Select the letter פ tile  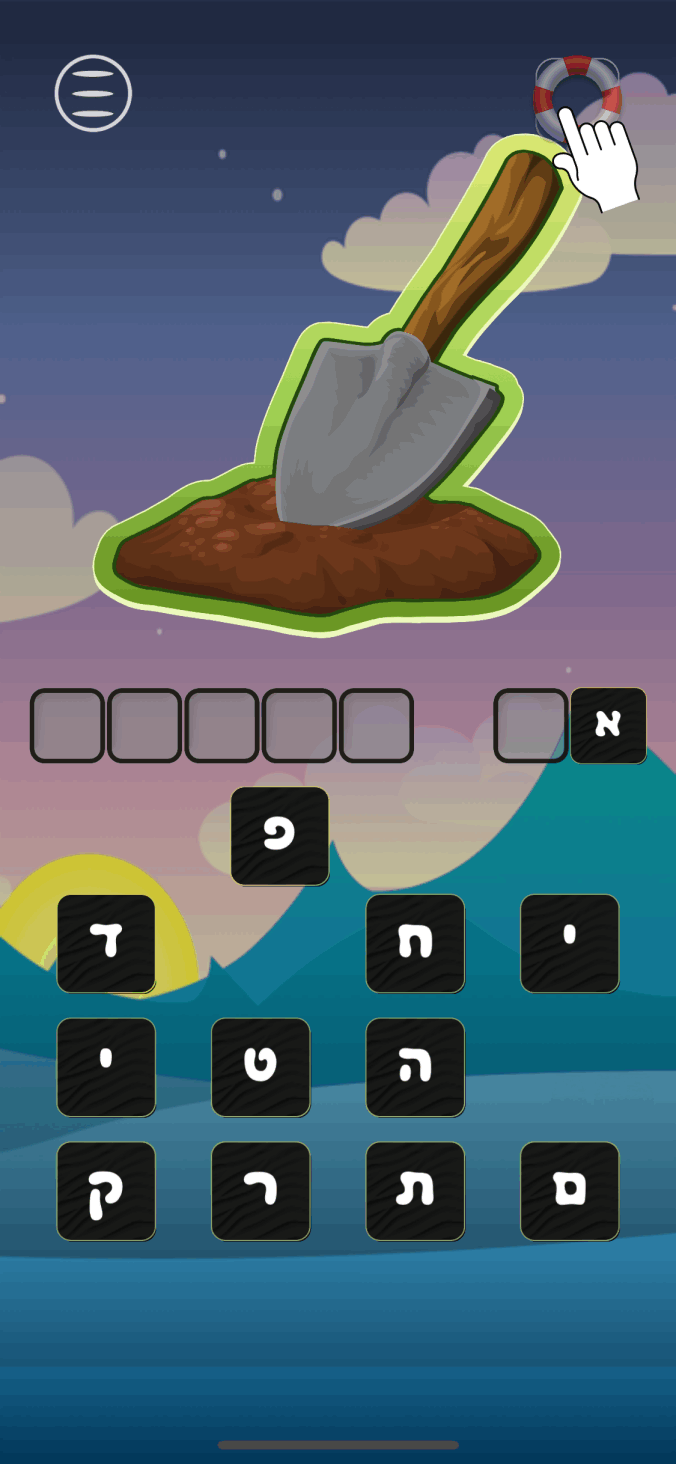click(280, 836)
